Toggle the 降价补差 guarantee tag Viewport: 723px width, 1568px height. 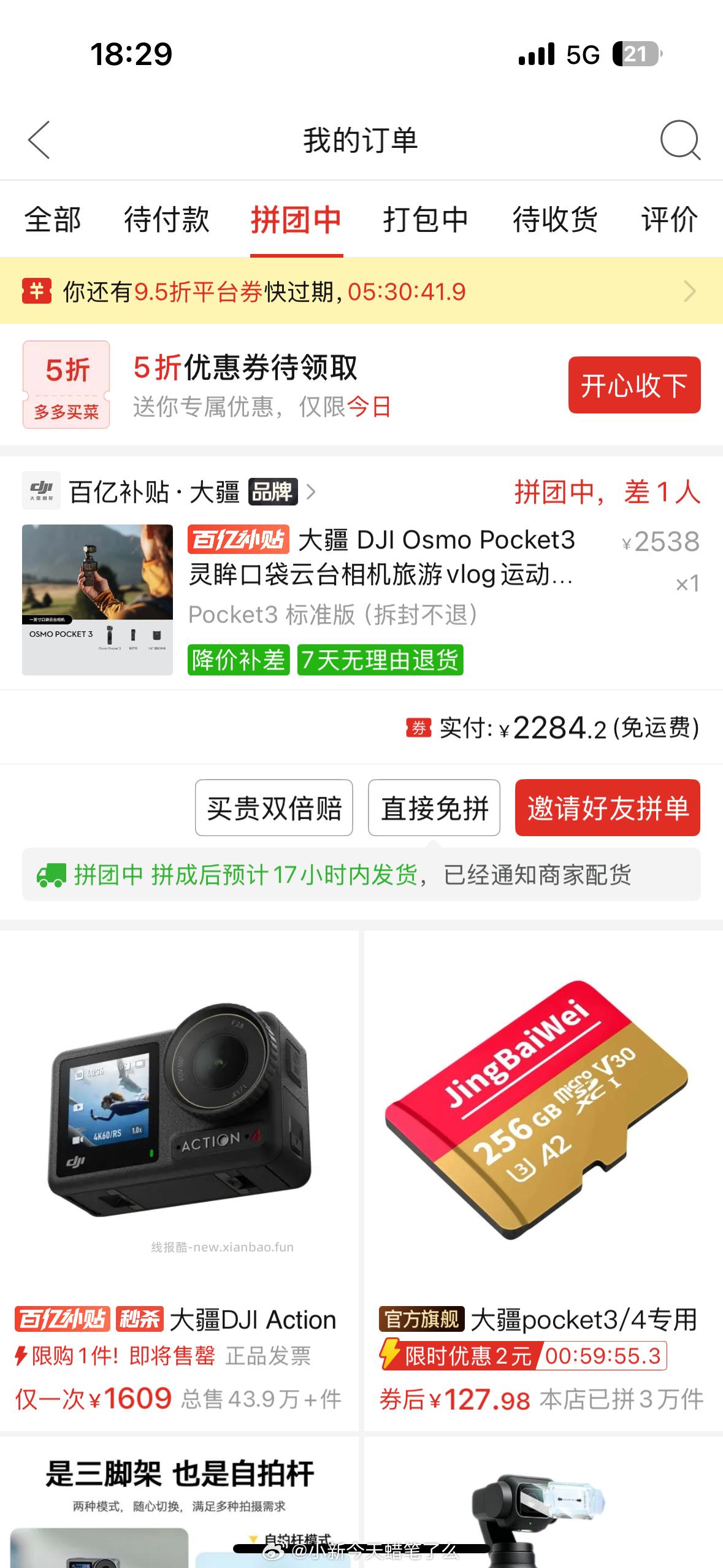[x=239, y=662]
